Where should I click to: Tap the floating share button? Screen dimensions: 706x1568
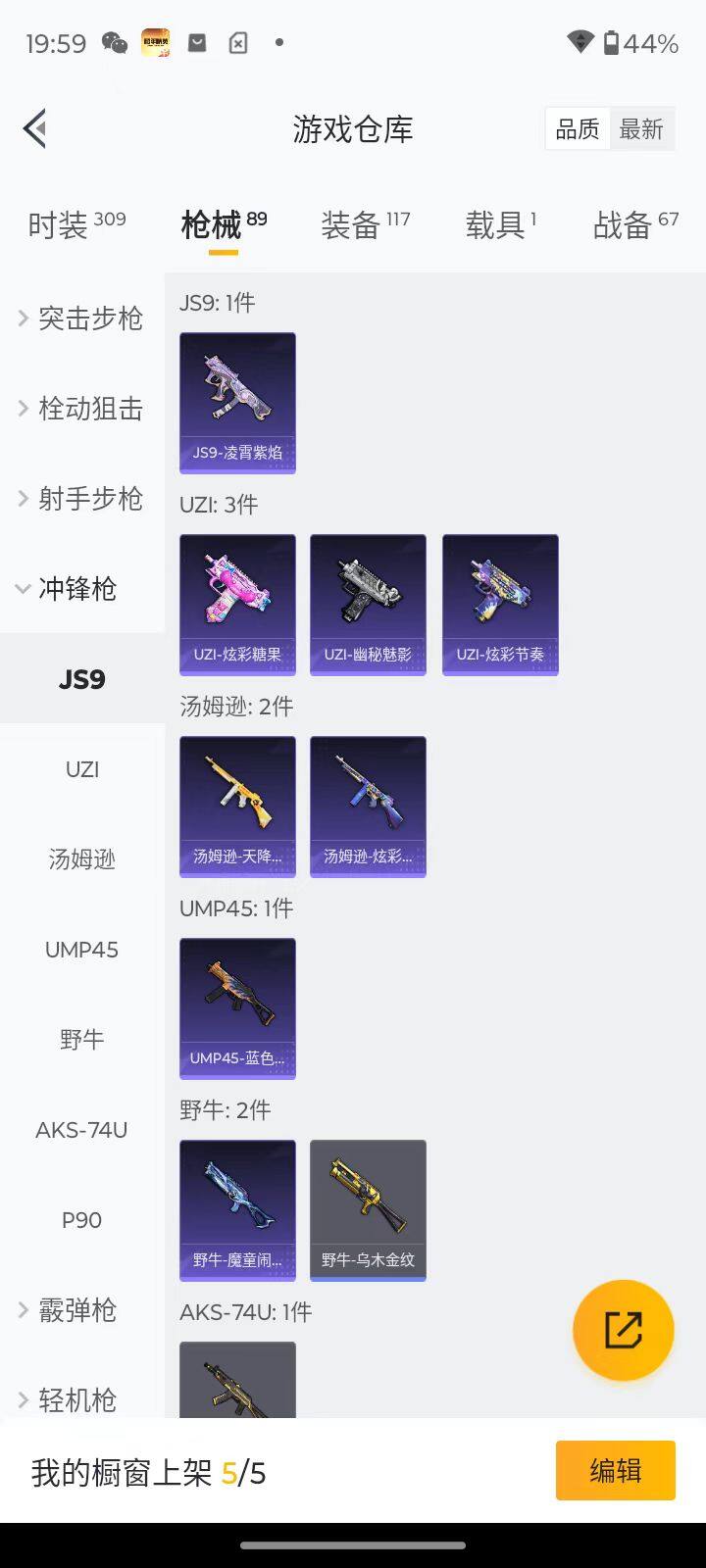[624, 1330]
